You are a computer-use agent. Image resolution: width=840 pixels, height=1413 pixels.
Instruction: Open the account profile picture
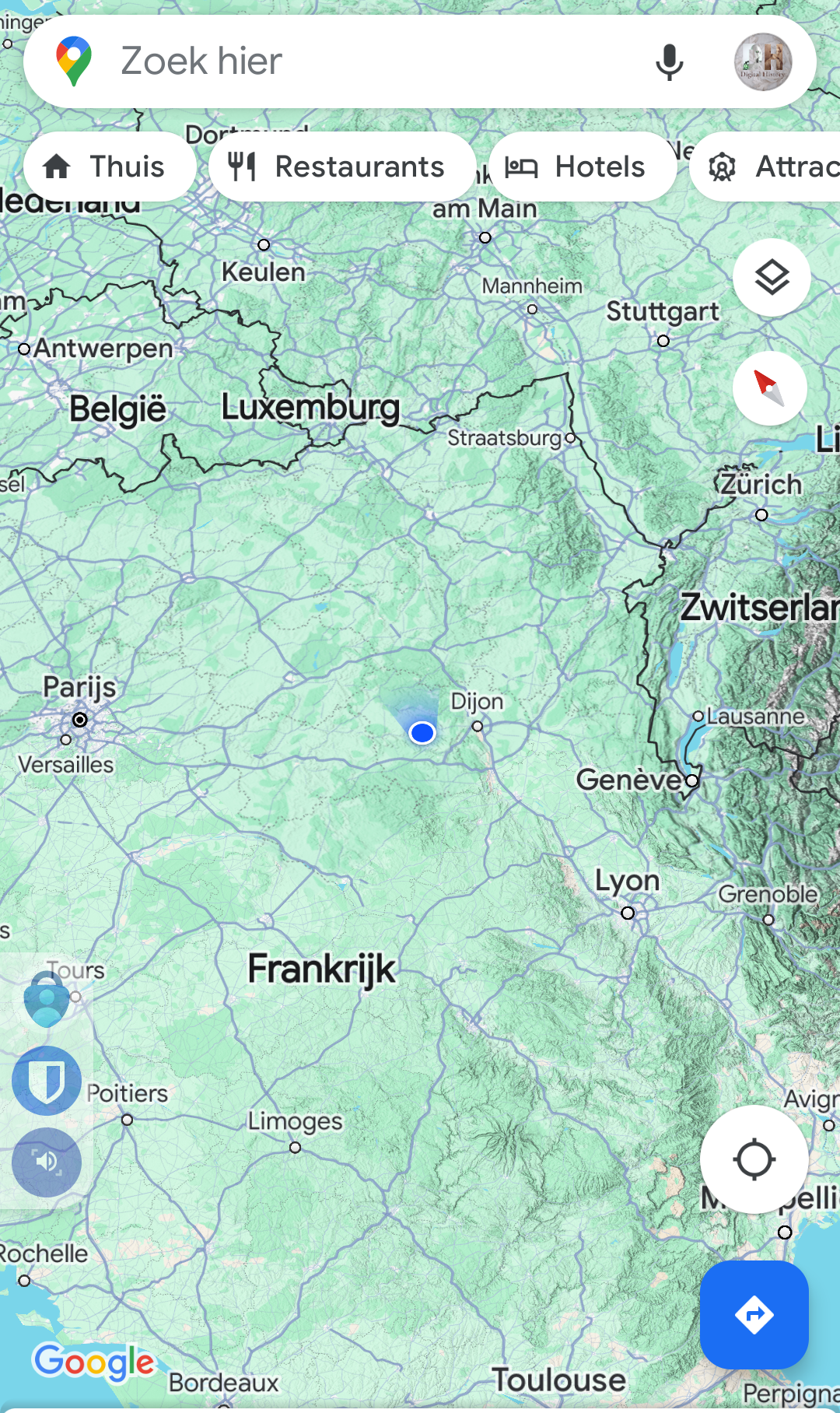pyautogui.click(x=763, y=62)
